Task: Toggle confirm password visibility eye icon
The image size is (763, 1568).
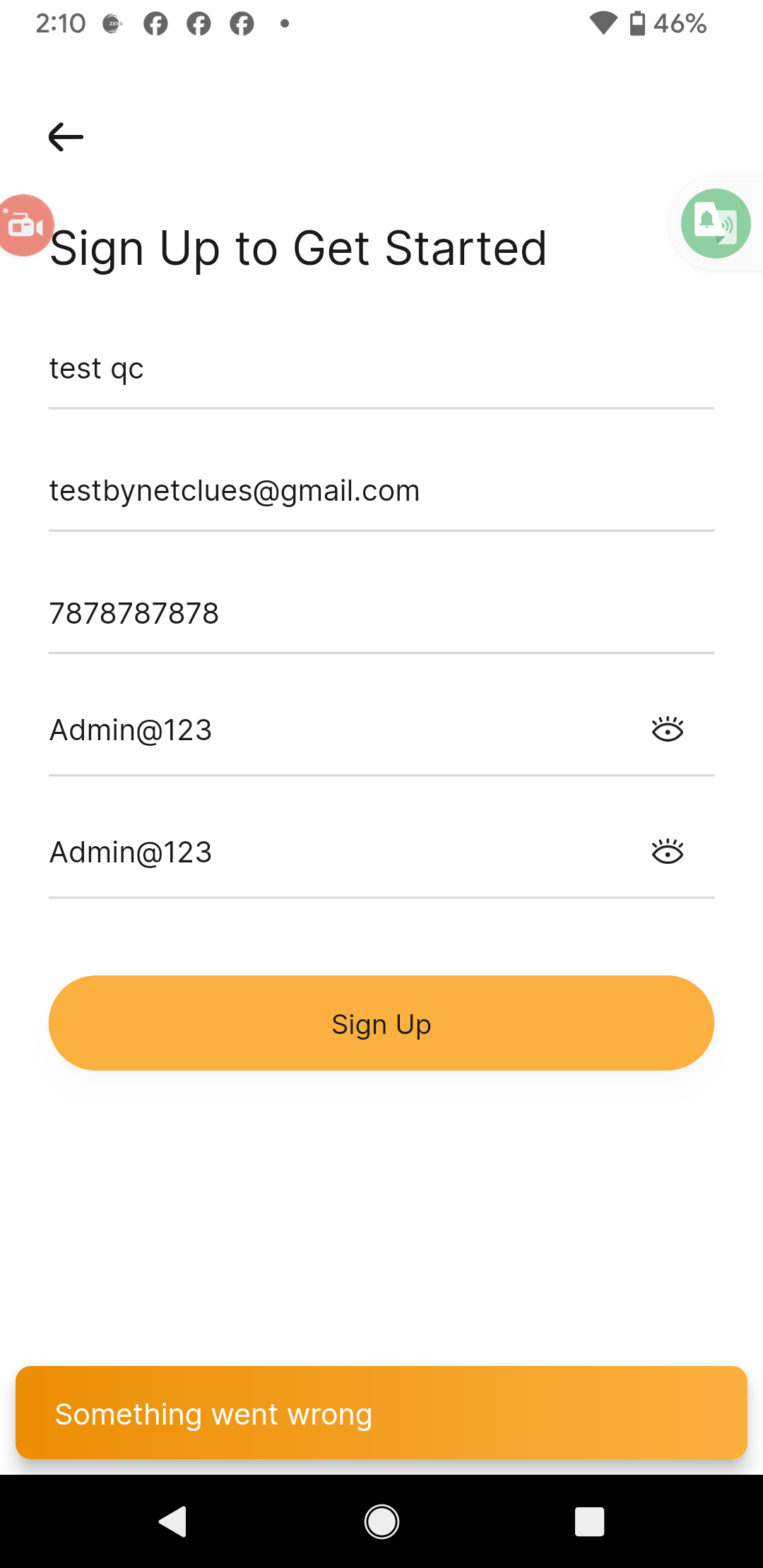Action: [x=668, y=852]
